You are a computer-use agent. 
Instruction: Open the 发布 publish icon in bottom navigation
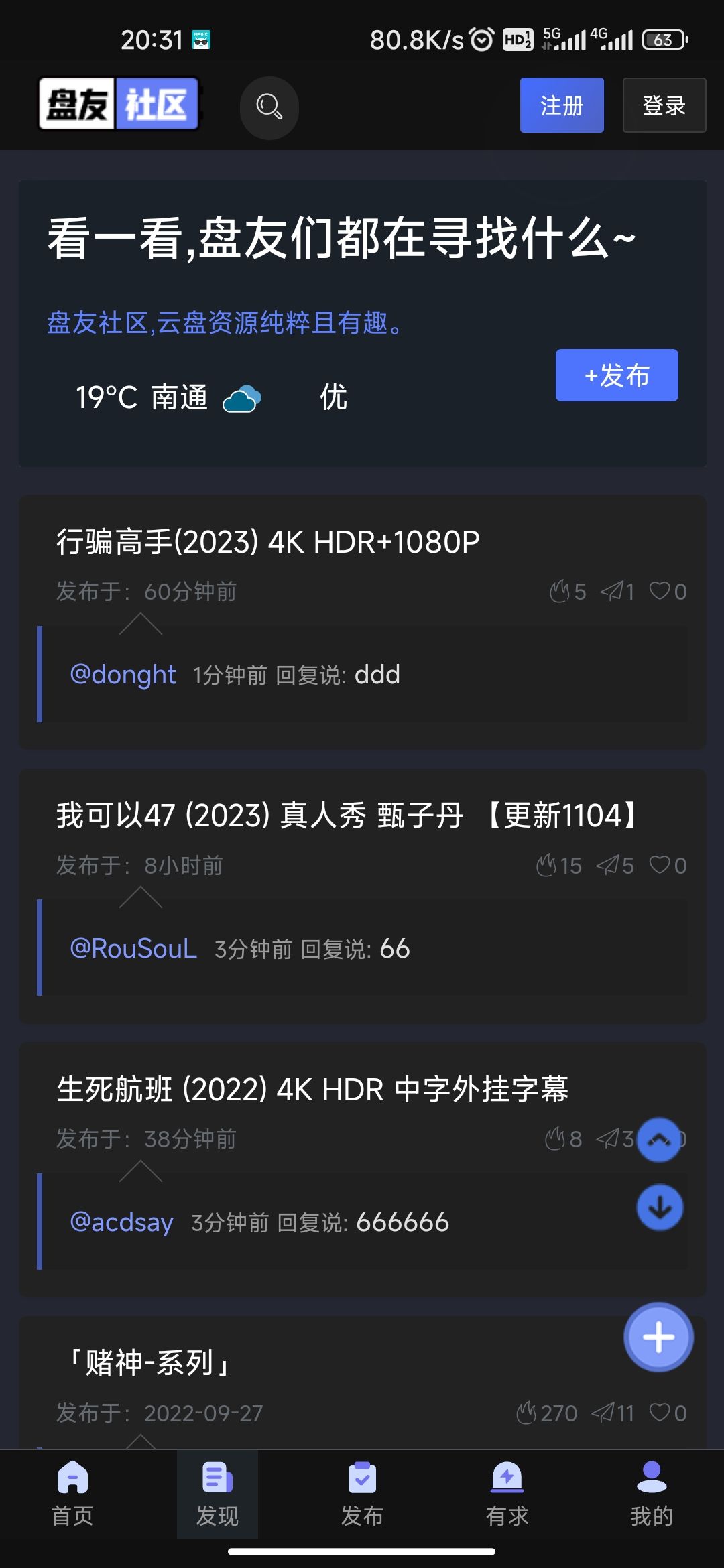(362, 1480)
